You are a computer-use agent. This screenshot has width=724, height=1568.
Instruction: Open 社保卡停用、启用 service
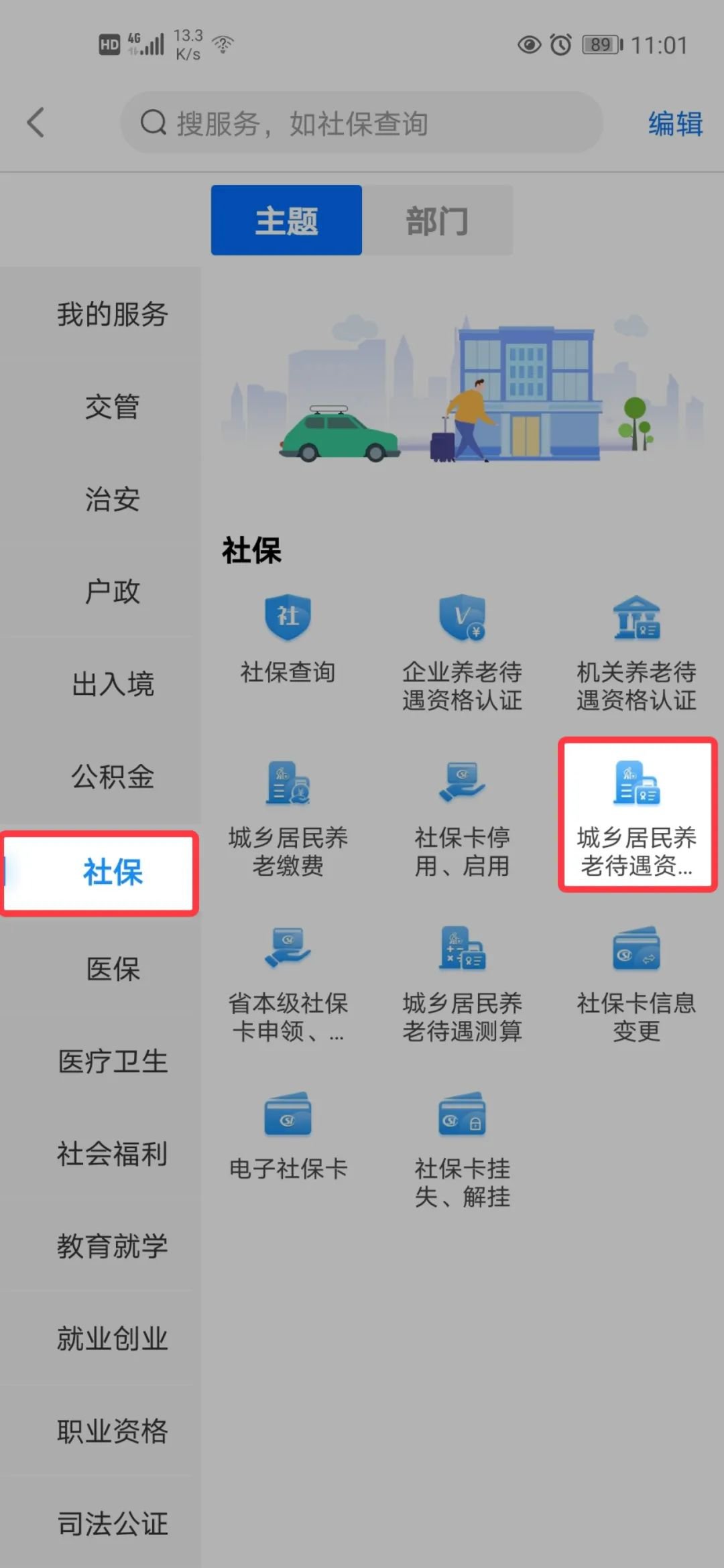coord(462,819)
